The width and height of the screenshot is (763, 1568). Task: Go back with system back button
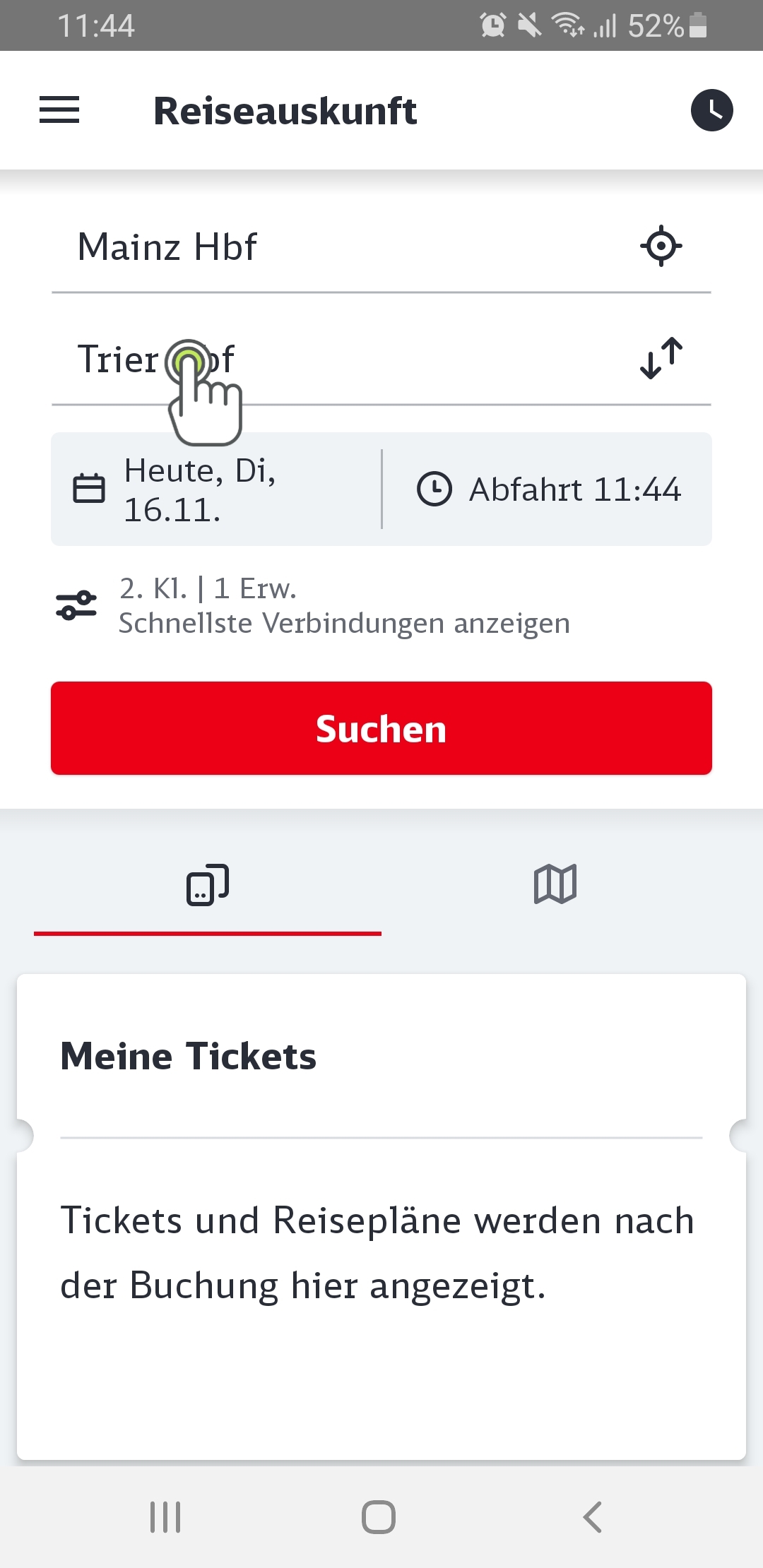click(592, 1517)
